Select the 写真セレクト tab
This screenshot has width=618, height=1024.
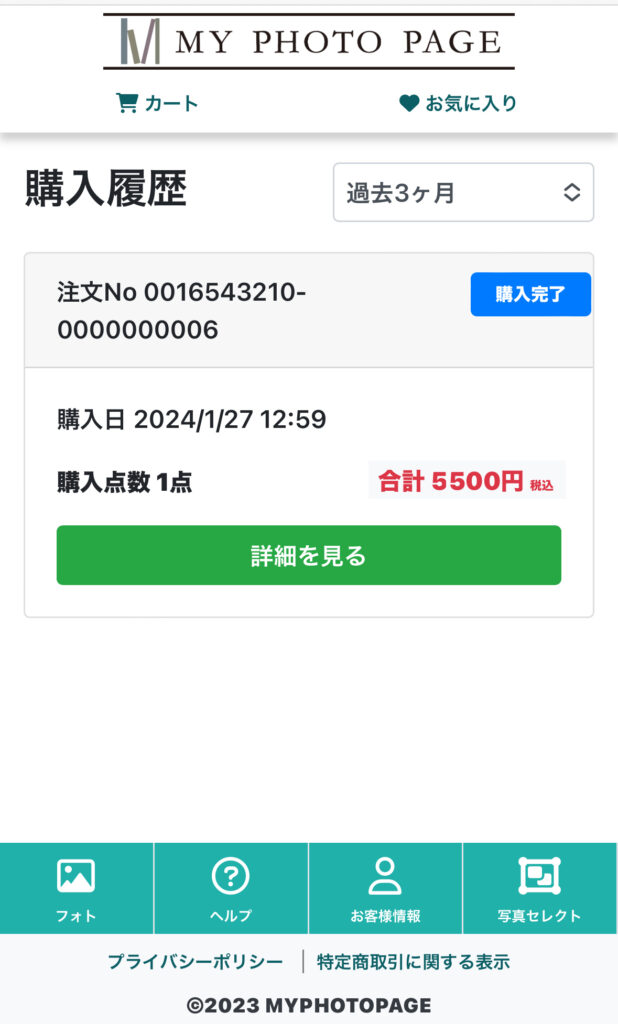[x=540, y=888]
